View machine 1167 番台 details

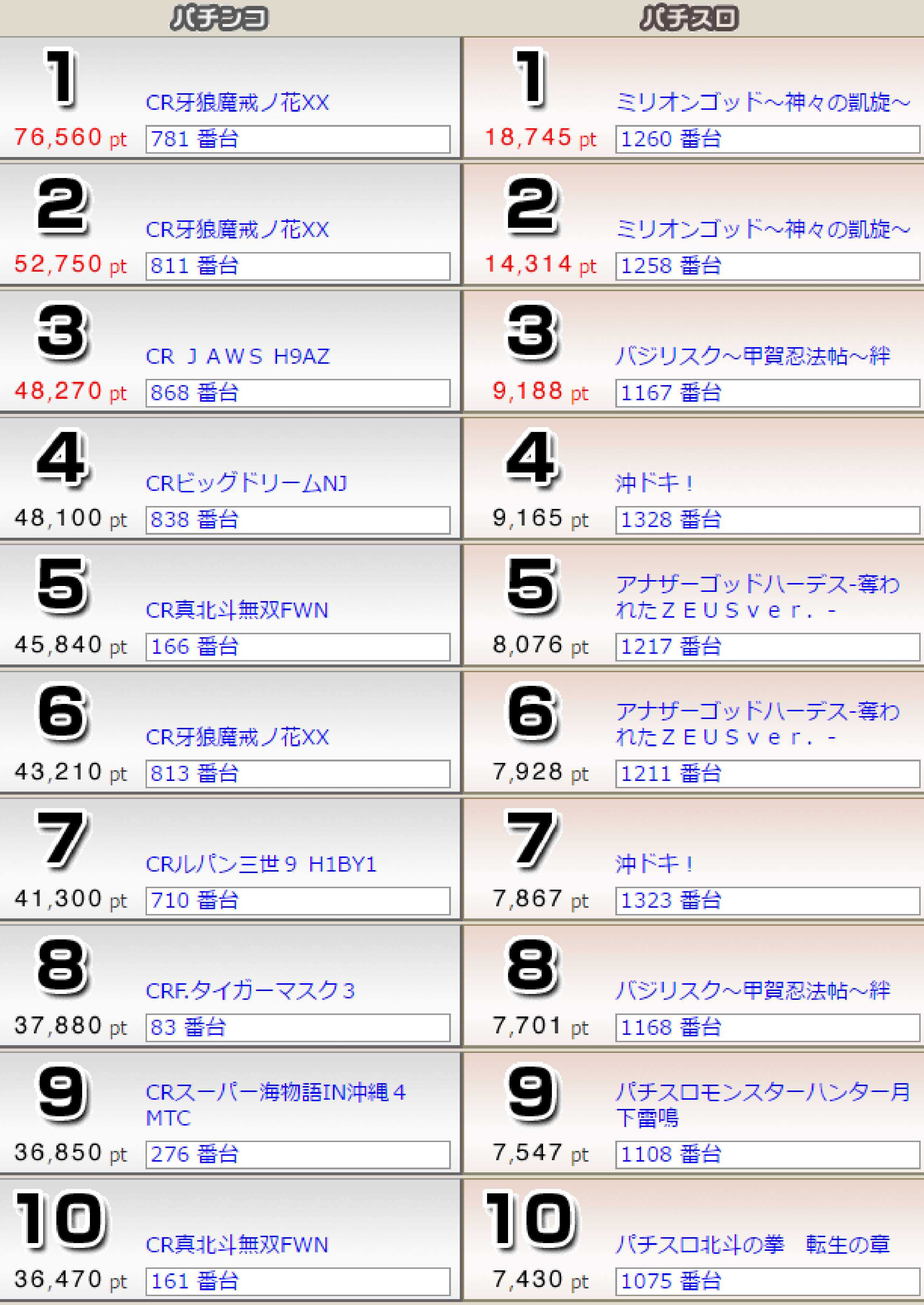point(671,393)
